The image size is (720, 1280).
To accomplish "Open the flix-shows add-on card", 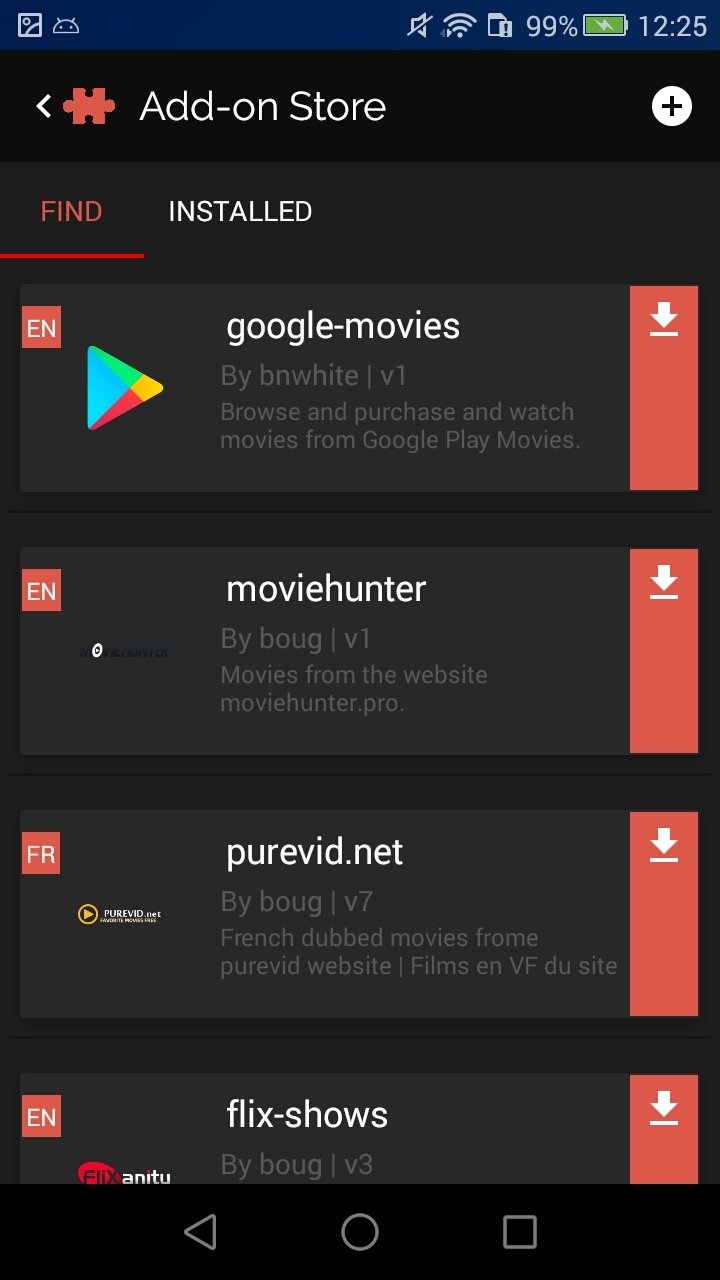I will [325, 1129].
